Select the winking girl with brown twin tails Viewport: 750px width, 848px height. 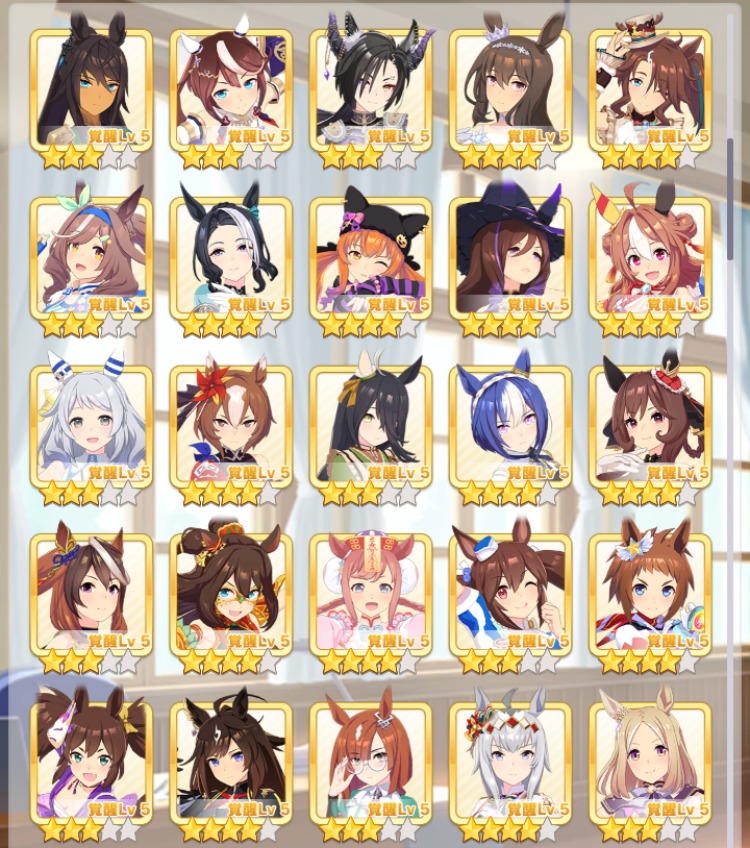[x=510, y=594]
